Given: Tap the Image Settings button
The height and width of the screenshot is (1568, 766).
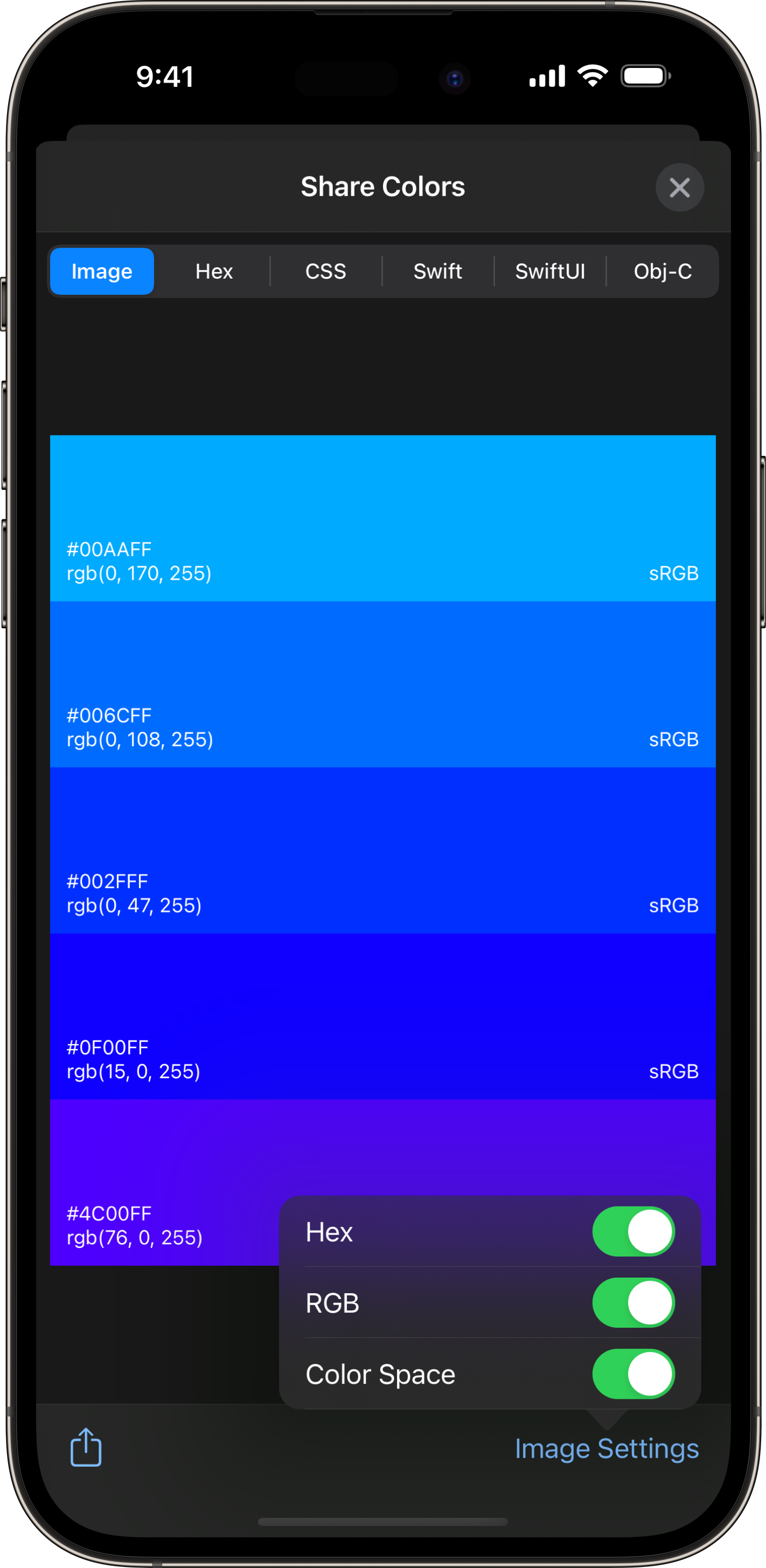Looking at the screenshot, I should tap(606, 1449).
